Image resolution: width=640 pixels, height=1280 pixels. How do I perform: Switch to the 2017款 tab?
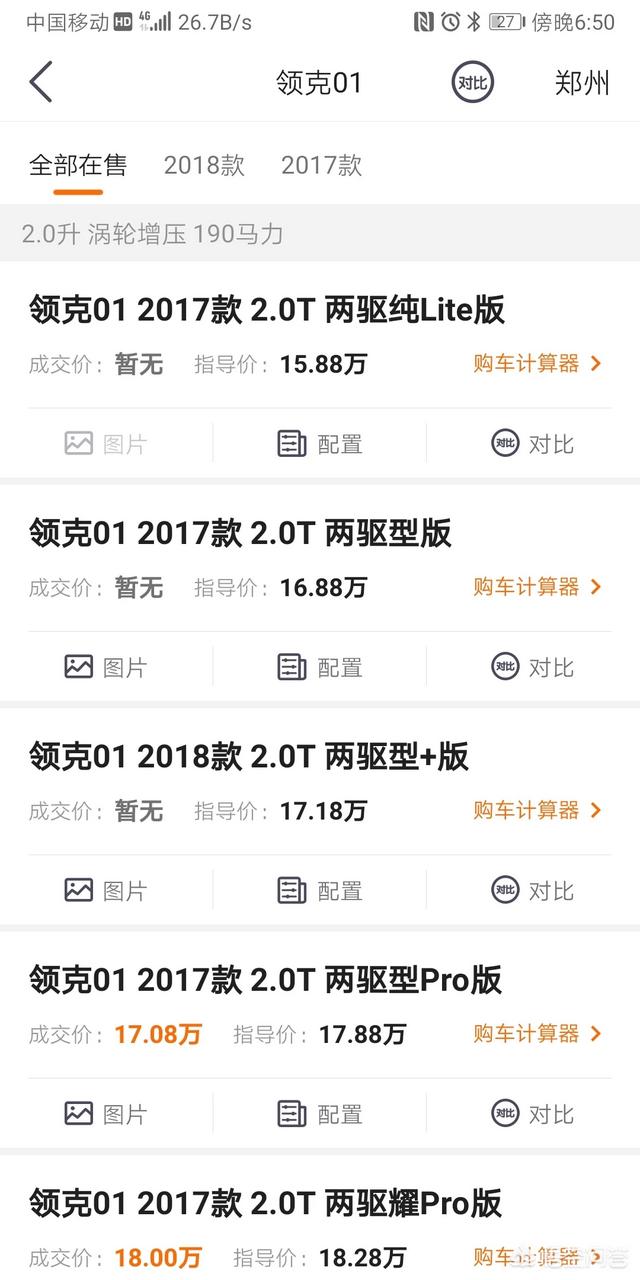pyautogui.click(x=321, y=165)
